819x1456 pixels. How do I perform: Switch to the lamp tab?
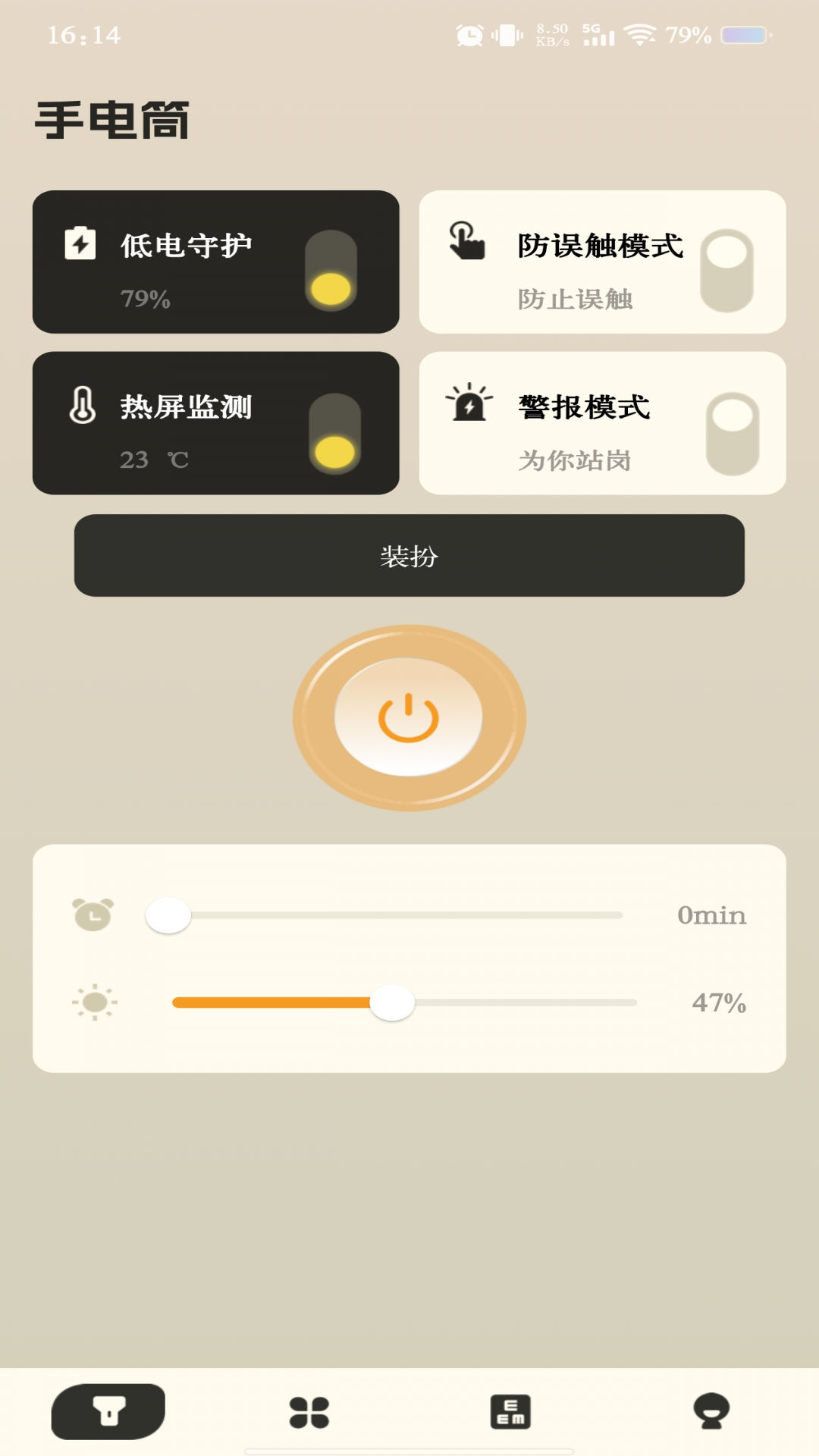pos(711,1411)
